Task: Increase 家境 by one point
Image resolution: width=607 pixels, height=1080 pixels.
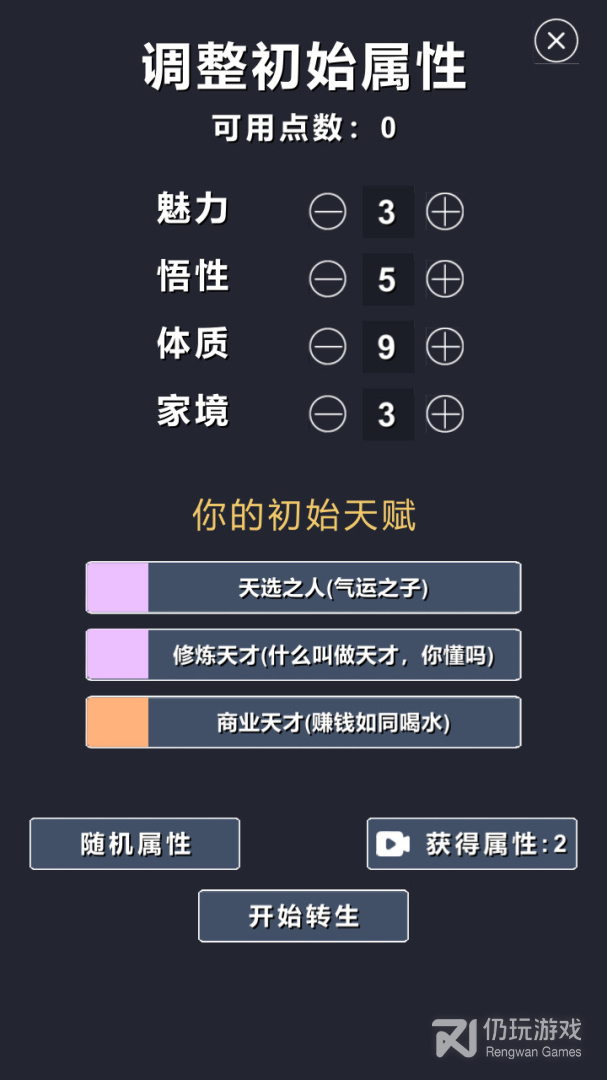Action: (x=445, y=414)
